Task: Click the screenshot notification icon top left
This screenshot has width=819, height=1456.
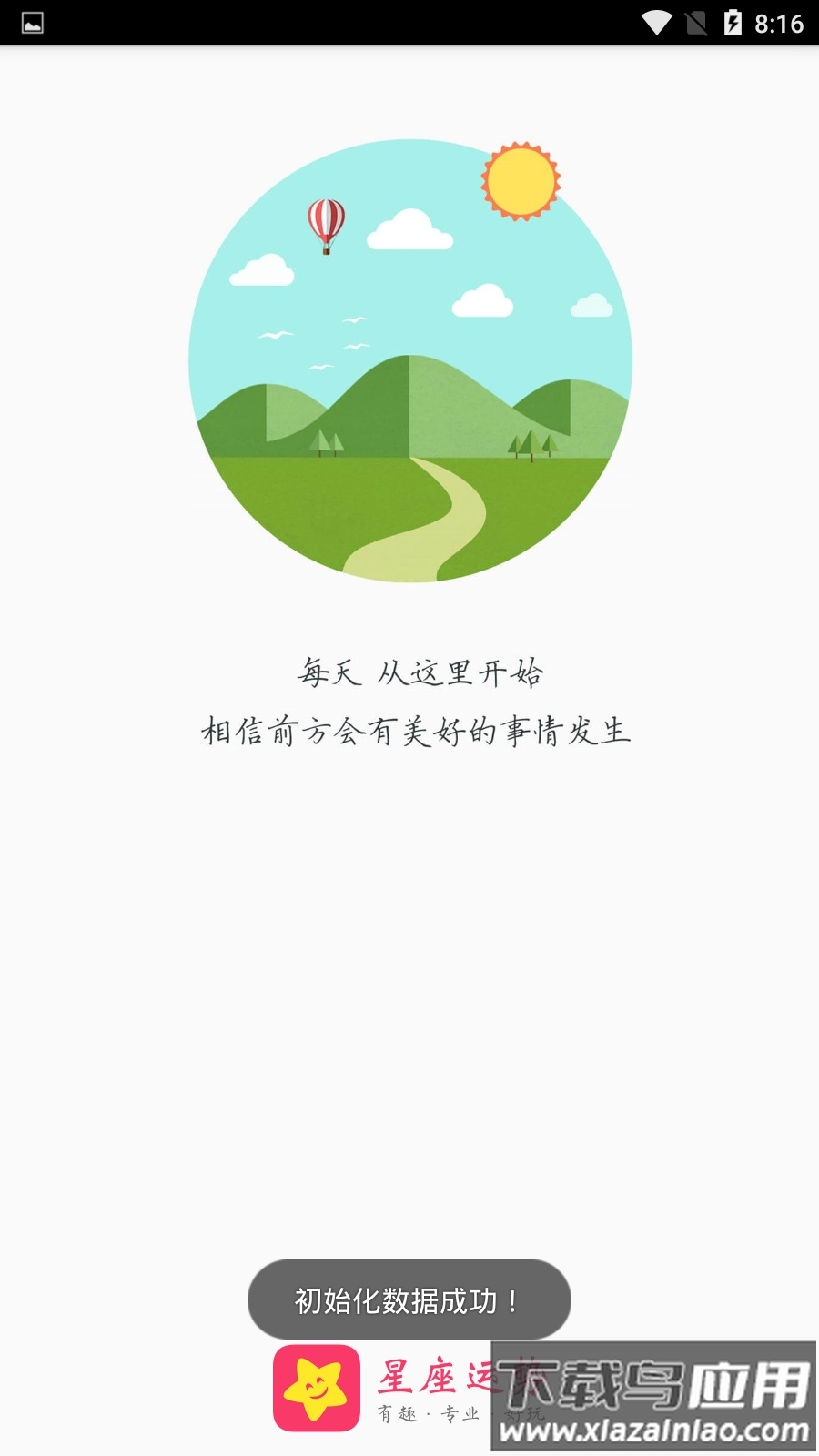Action: 35,23
